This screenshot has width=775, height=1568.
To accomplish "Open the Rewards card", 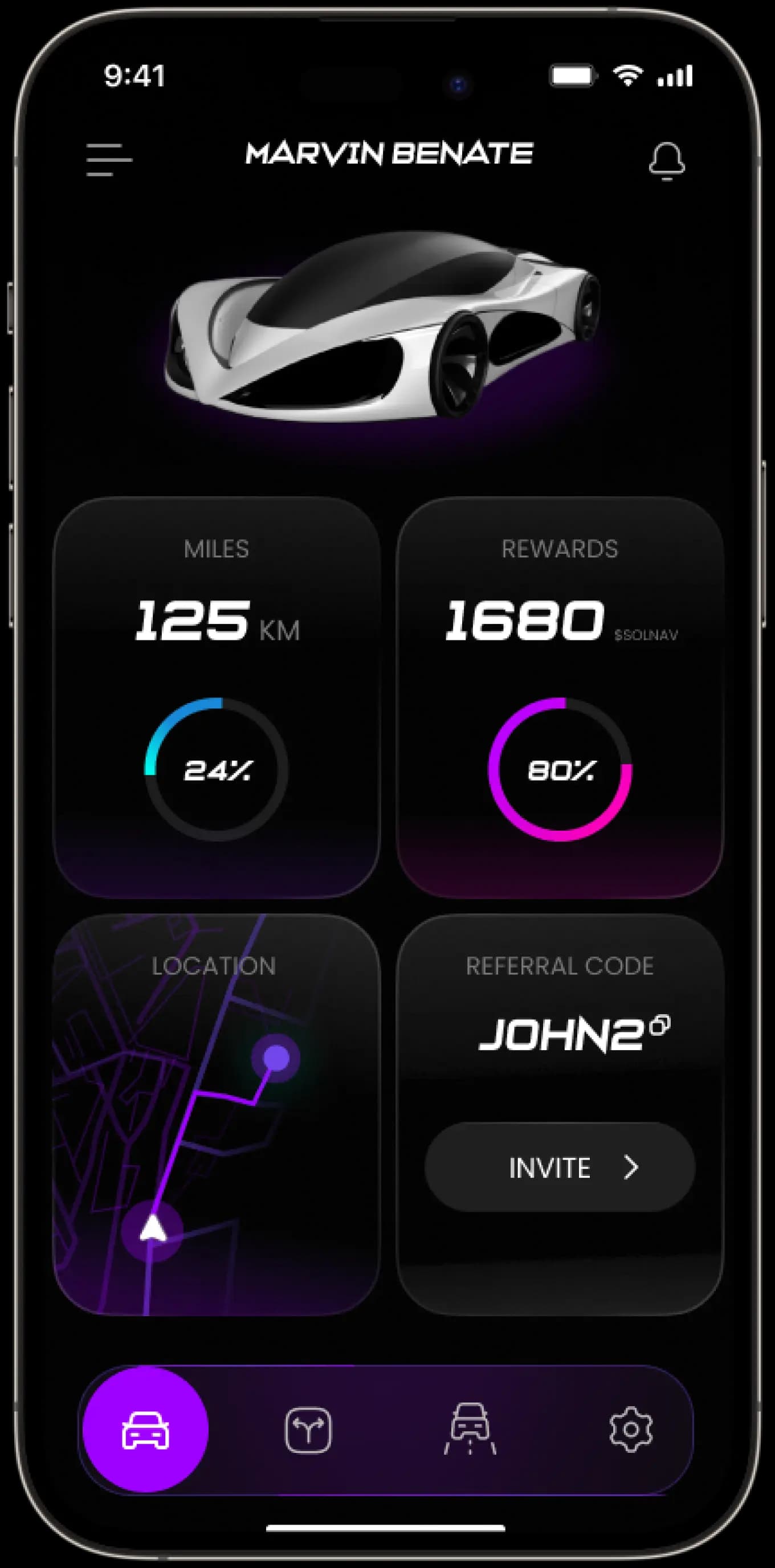I will tap(560, 697).
